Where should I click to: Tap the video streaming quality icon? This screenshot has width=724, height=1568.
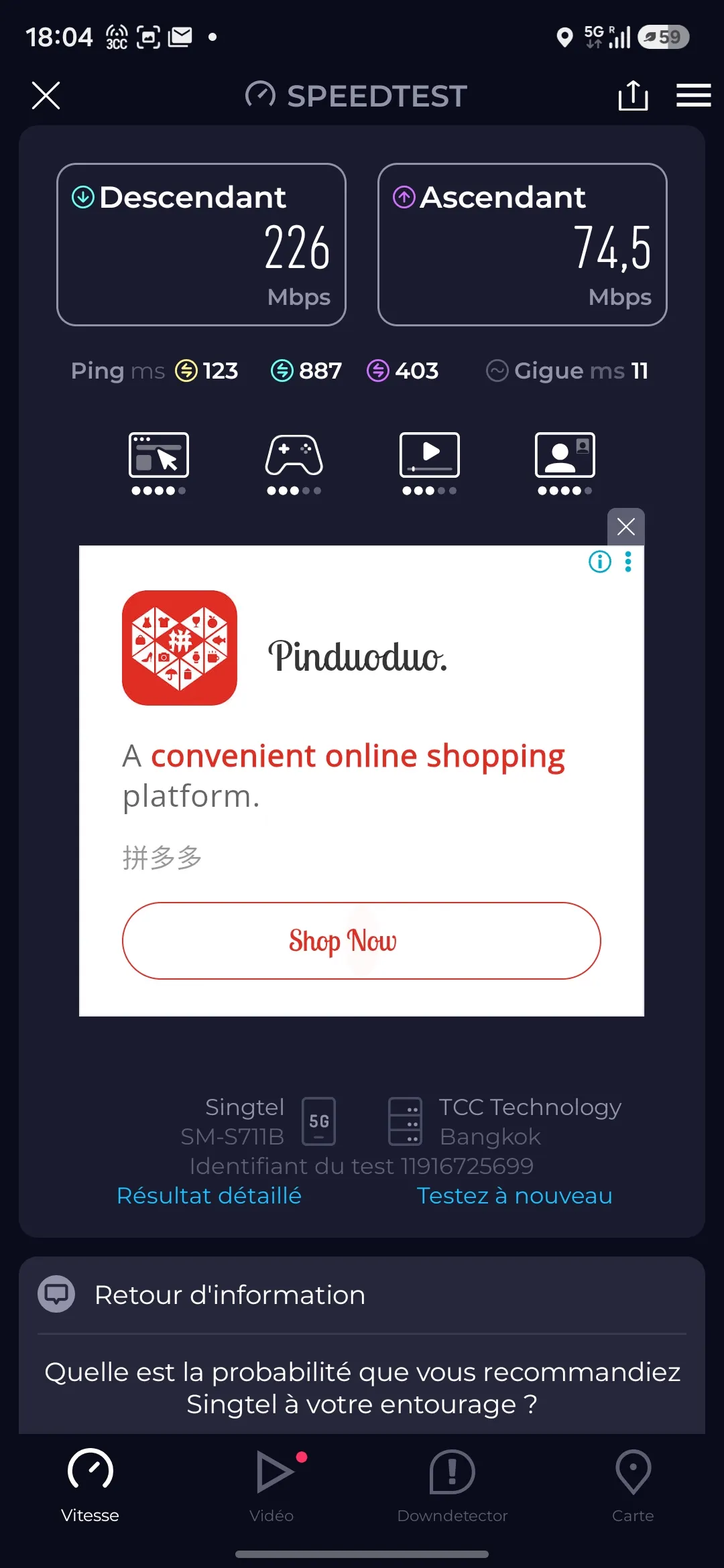[430, 463]
